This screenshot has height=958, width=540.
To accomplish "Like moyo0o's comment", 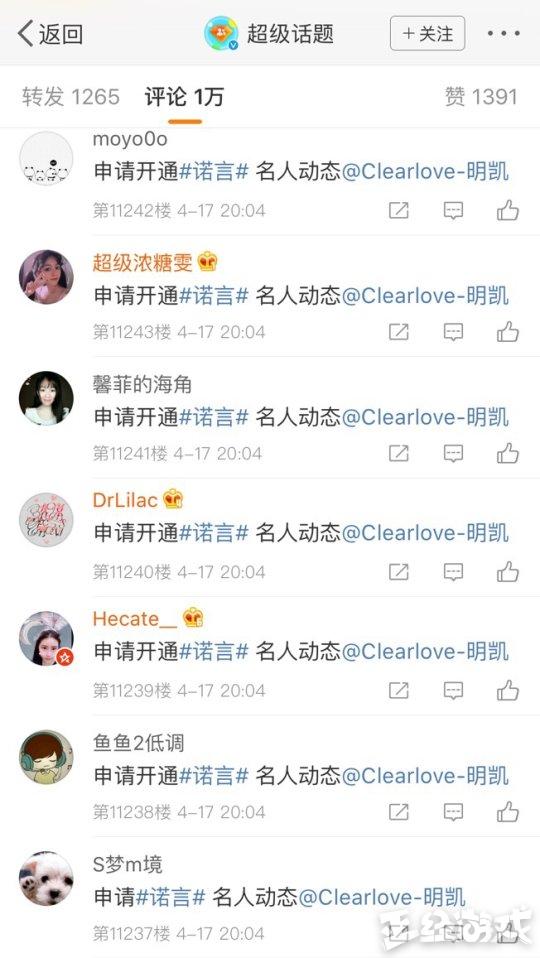I will tap(508, 211).
